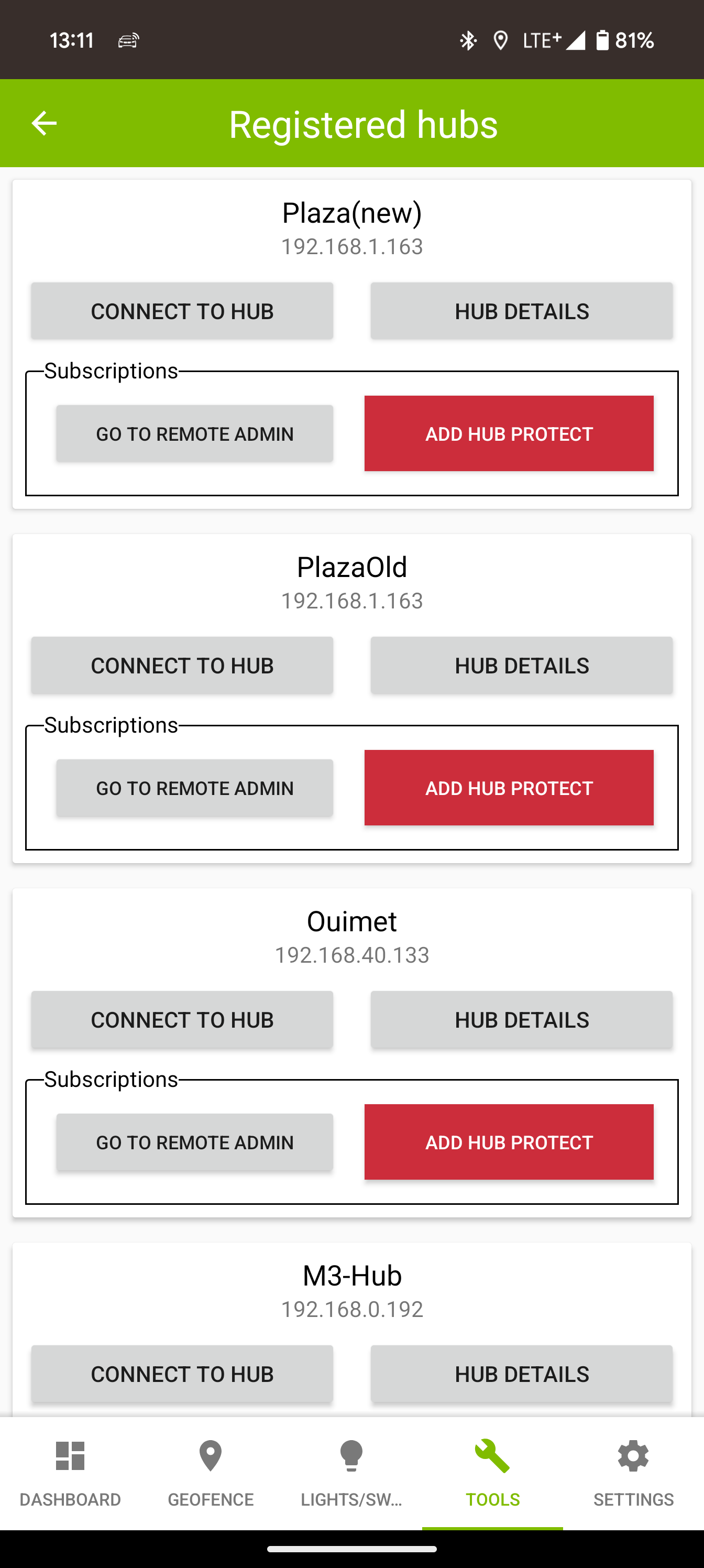Add Hub Protect to PlazaOld
This screenshot has width=704, height=1568.
tap(509, 788)
